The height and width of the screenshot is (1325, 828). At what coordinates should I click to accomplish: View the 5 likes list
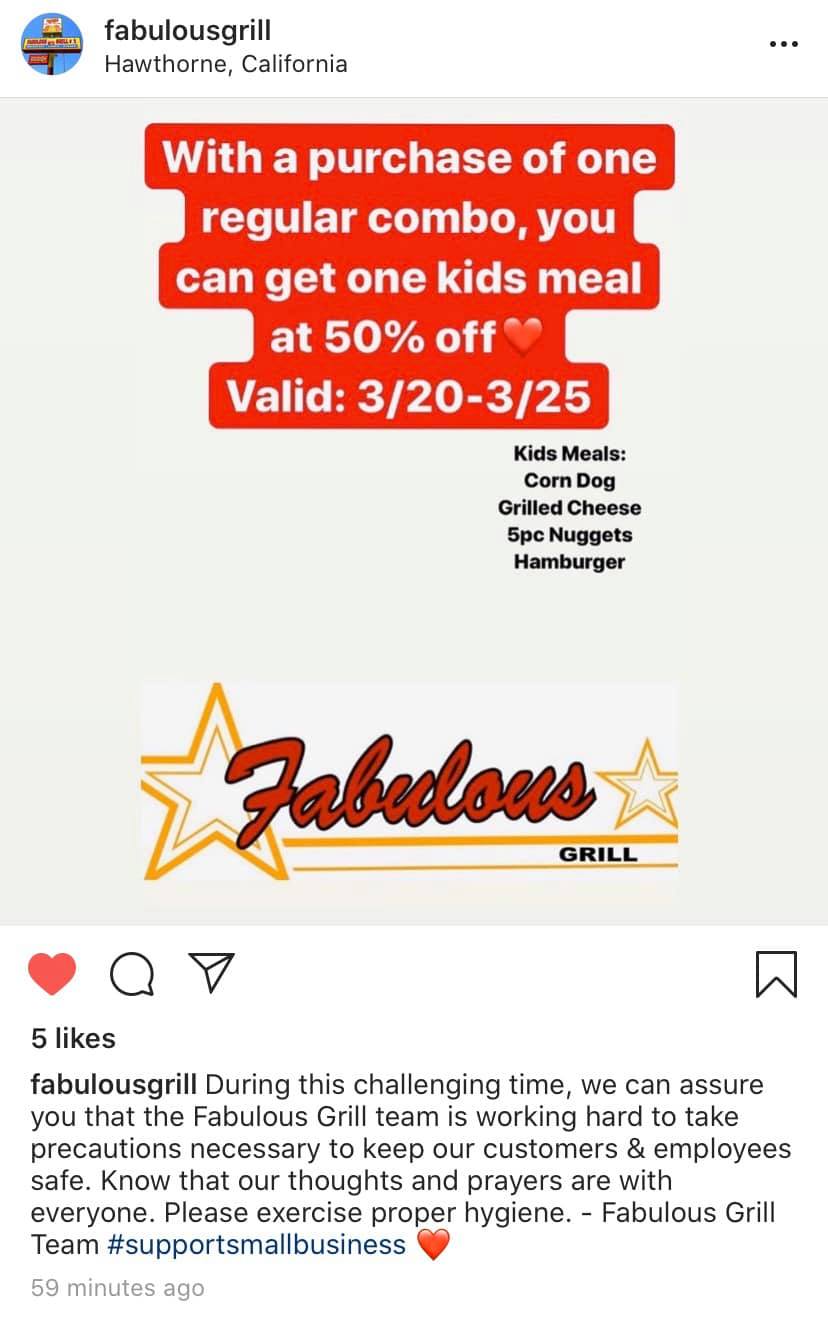(x=73, y=1038)
